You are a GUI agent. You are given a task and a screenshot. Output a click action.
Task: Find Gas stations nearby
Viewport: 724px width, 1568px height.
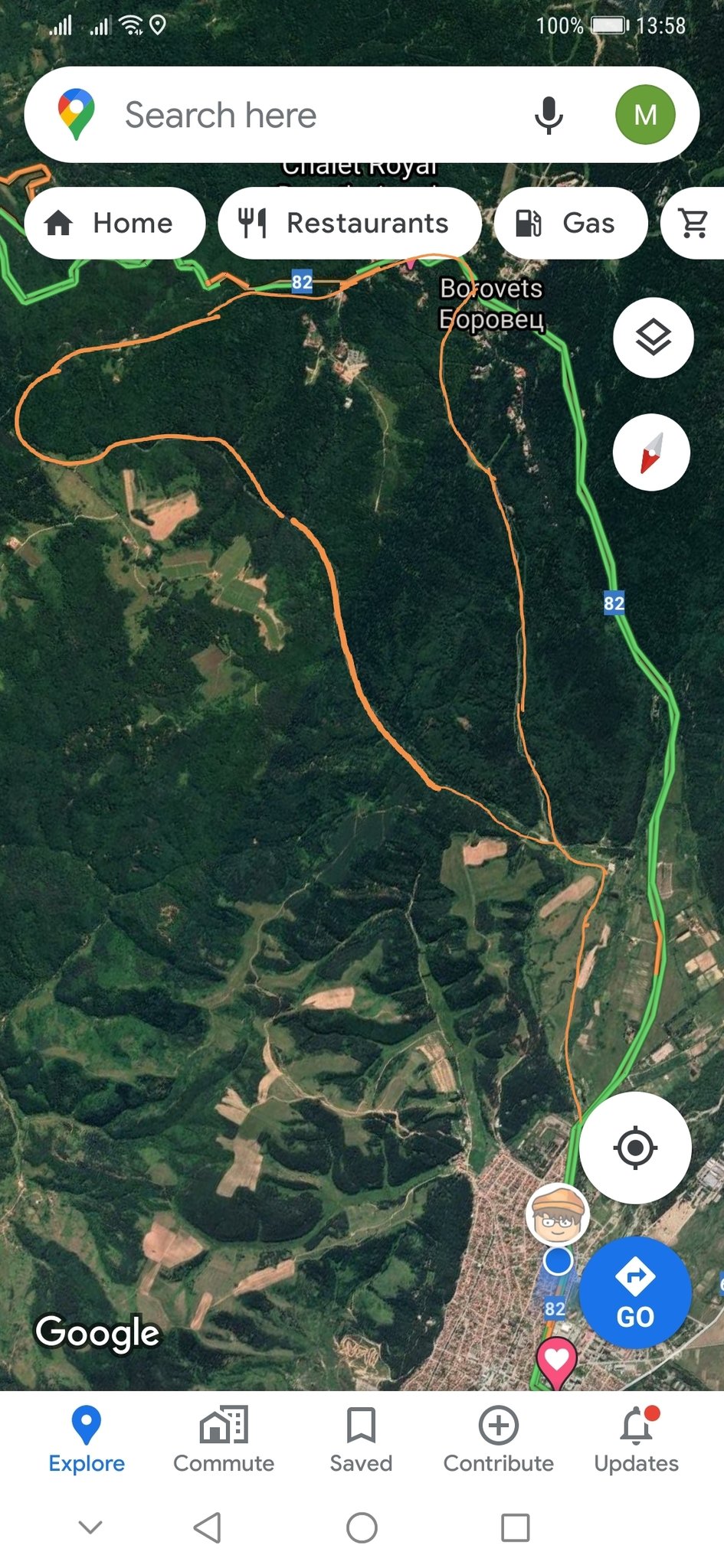571,223
